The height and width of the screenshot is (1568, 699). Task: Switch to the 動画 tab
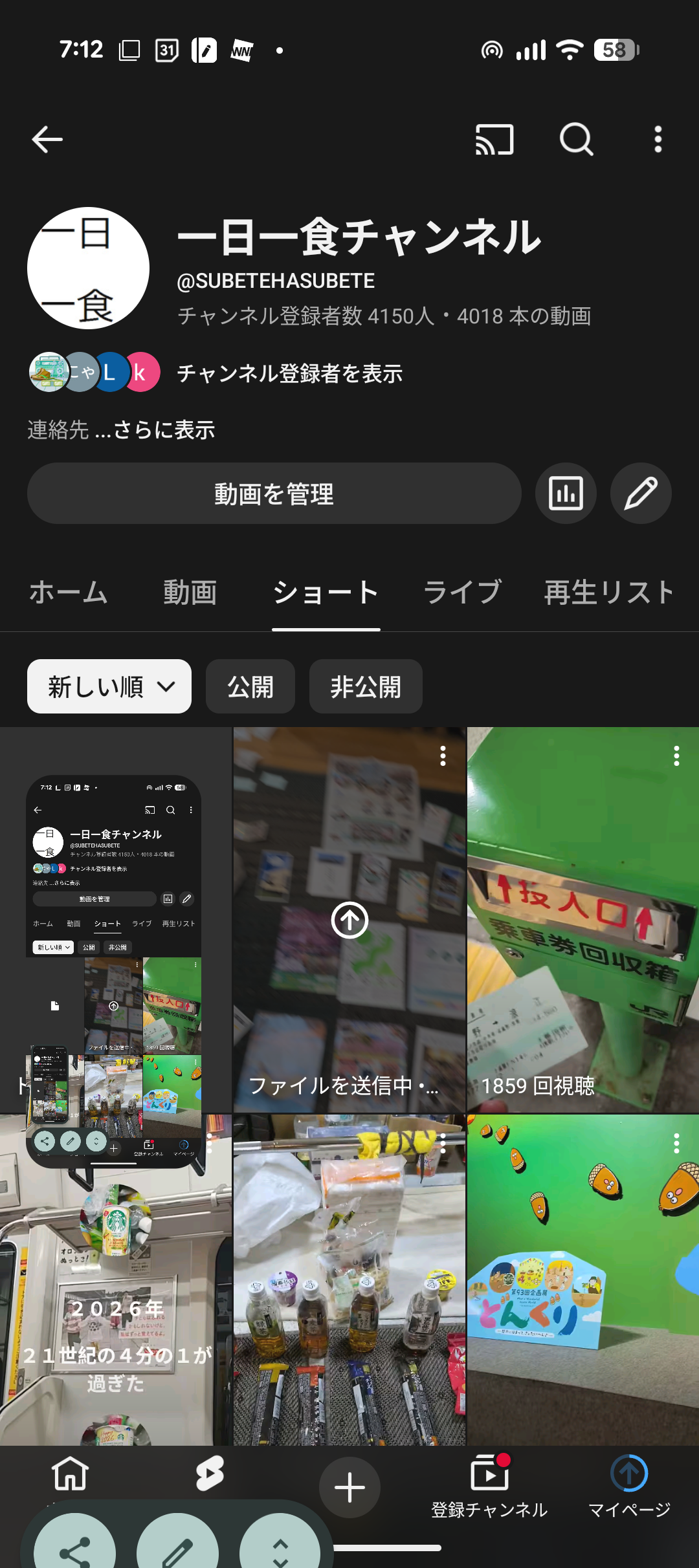tap(190, 593)
